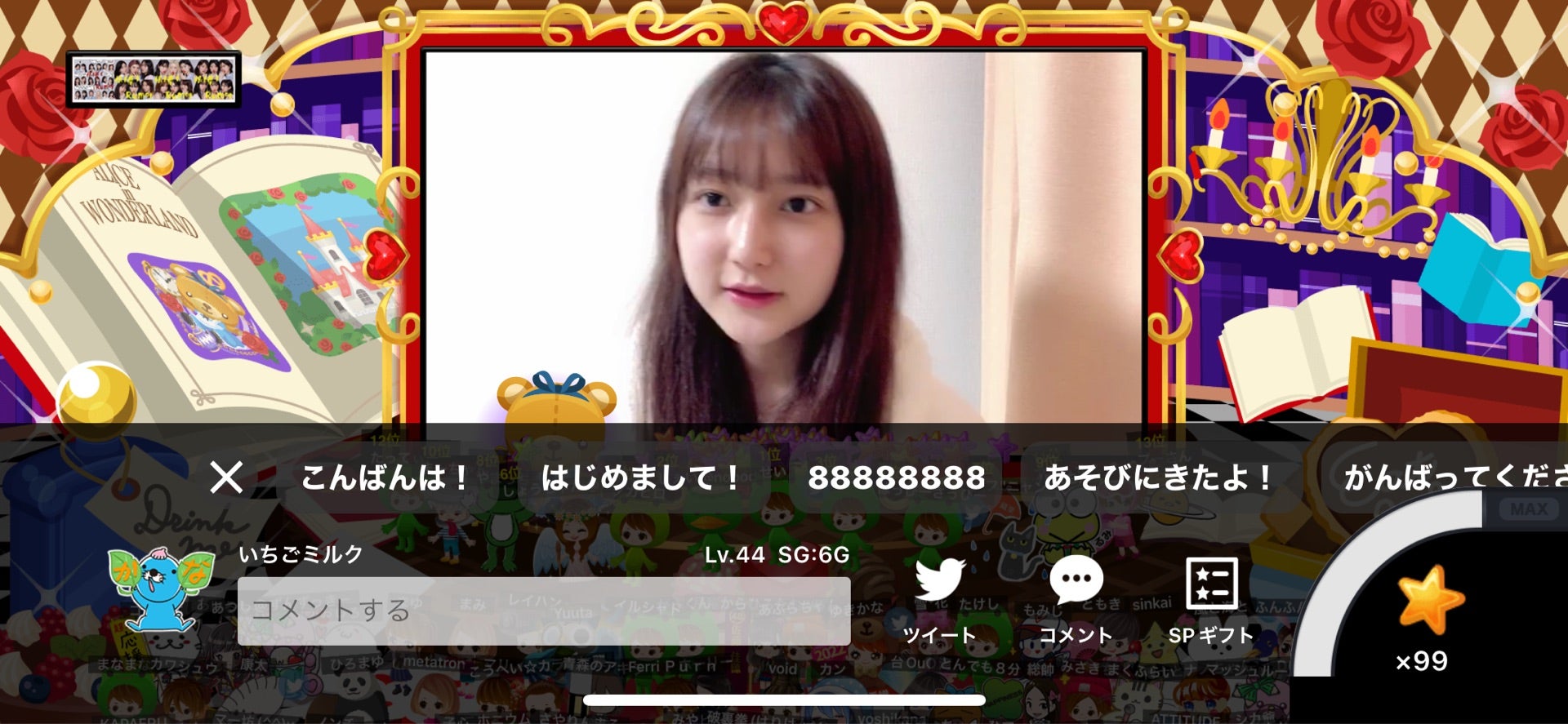The height and width of the screenshot is (724, 1568).
Task: Send the quick comment こんばんは！
Action: pos(385,477)
